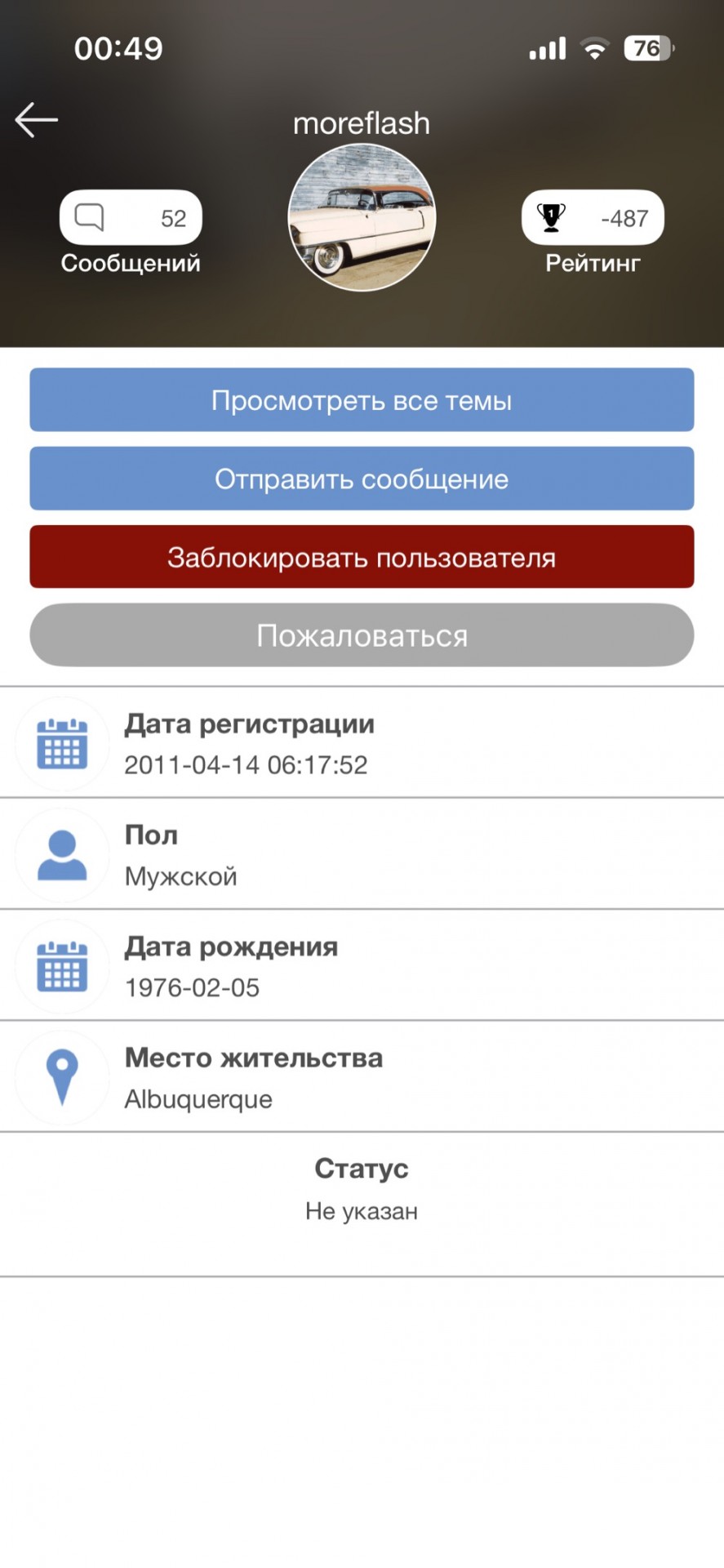Block user with 'Заблокировать пользователя'
Image resolution: width=724 pixels, height=1568 pixels.
coord(362,557)
